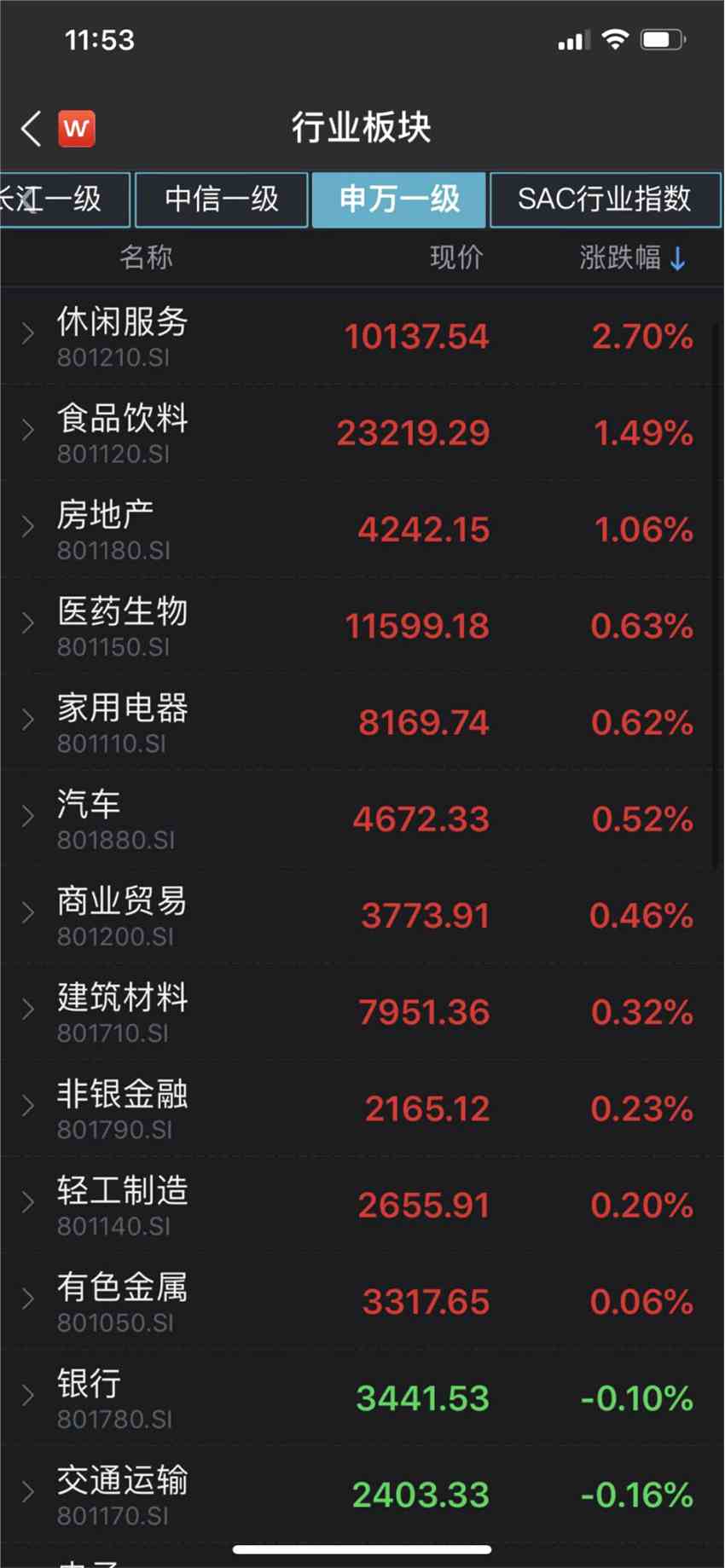This screenshot has height=1568, width=725.
Task: Open the 汽车 sector row
Action: click(362, 819)
